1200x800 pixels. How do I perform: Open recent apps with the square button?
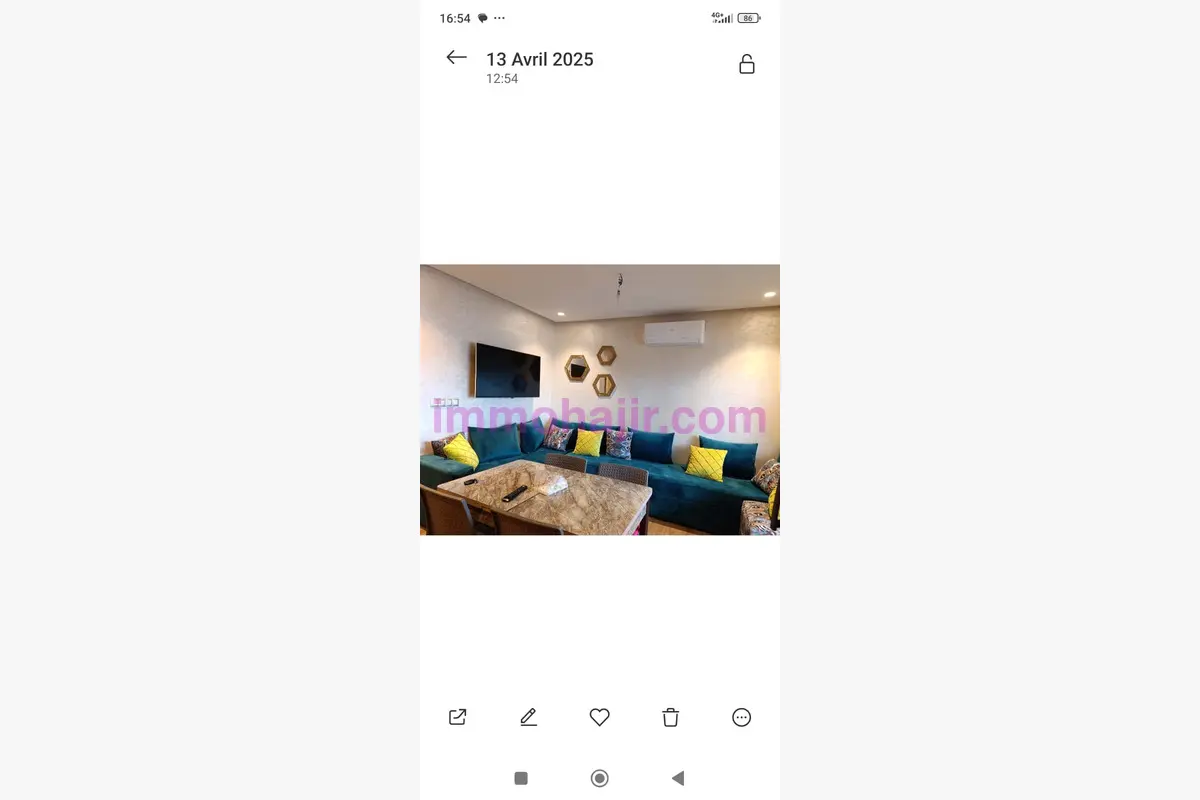[521, 778]
